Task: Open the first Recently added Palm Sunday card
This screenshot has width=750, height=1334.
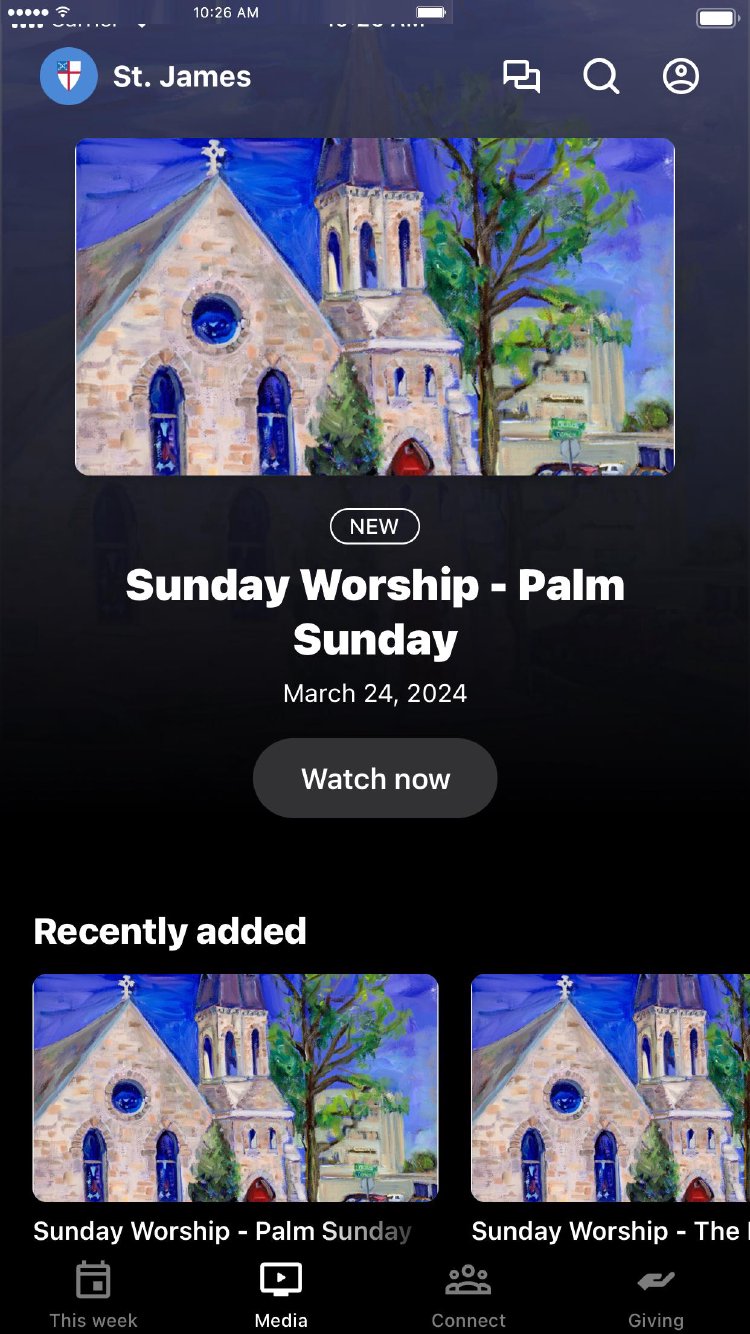Action: (235, 1088)
